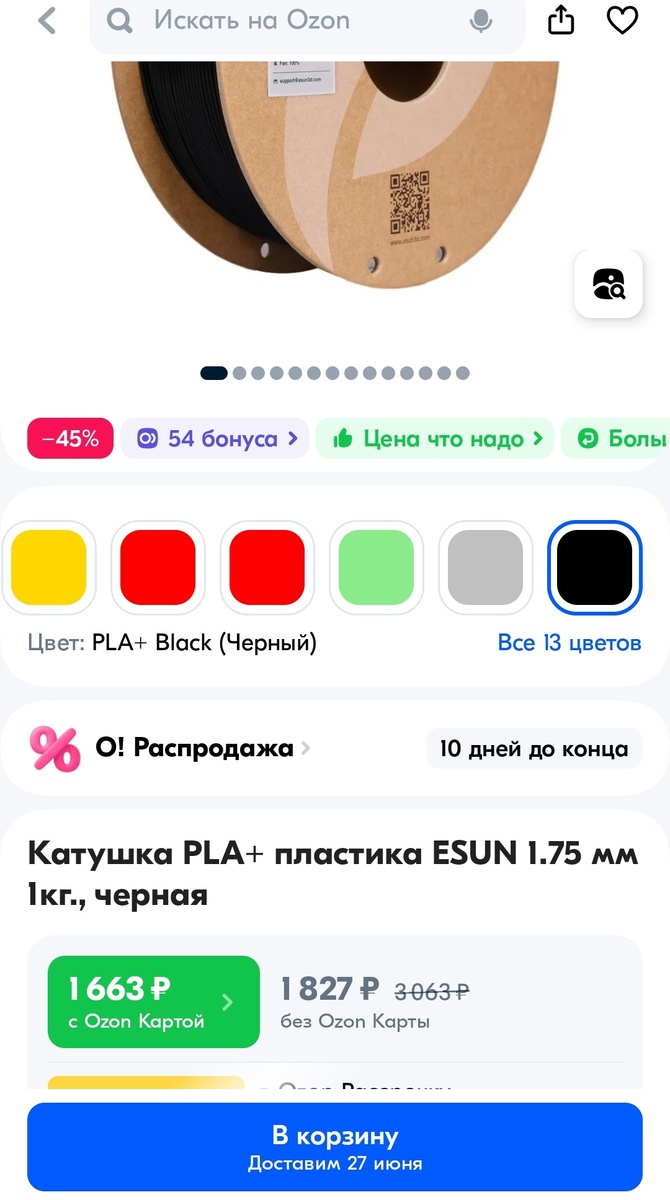Open the '54 бонуса' chip

[216, 438]
